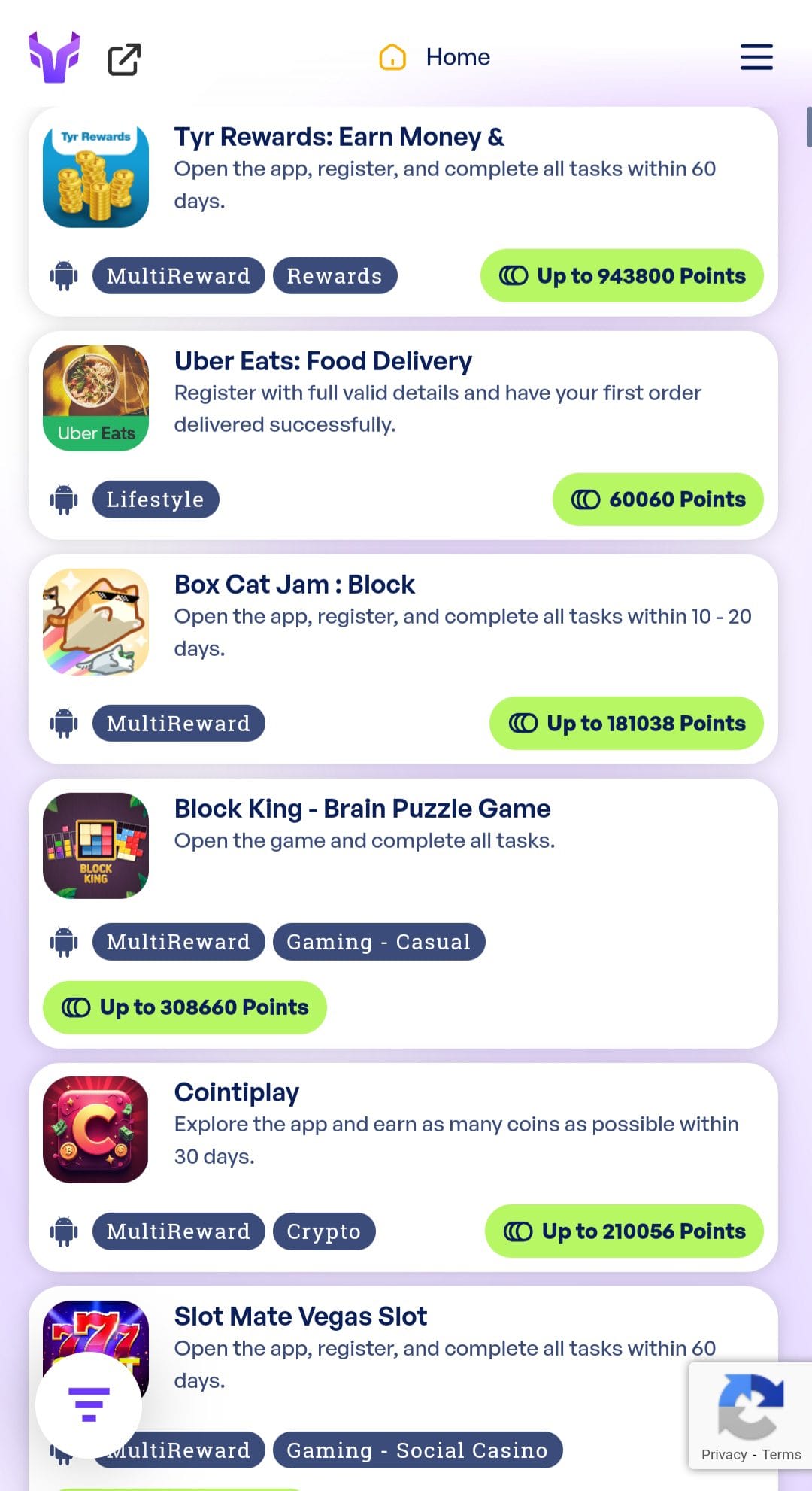Click the Gaming - Casual tag on Block King
The width and height of the screenshot is (812, 1491).
[379, 941]
